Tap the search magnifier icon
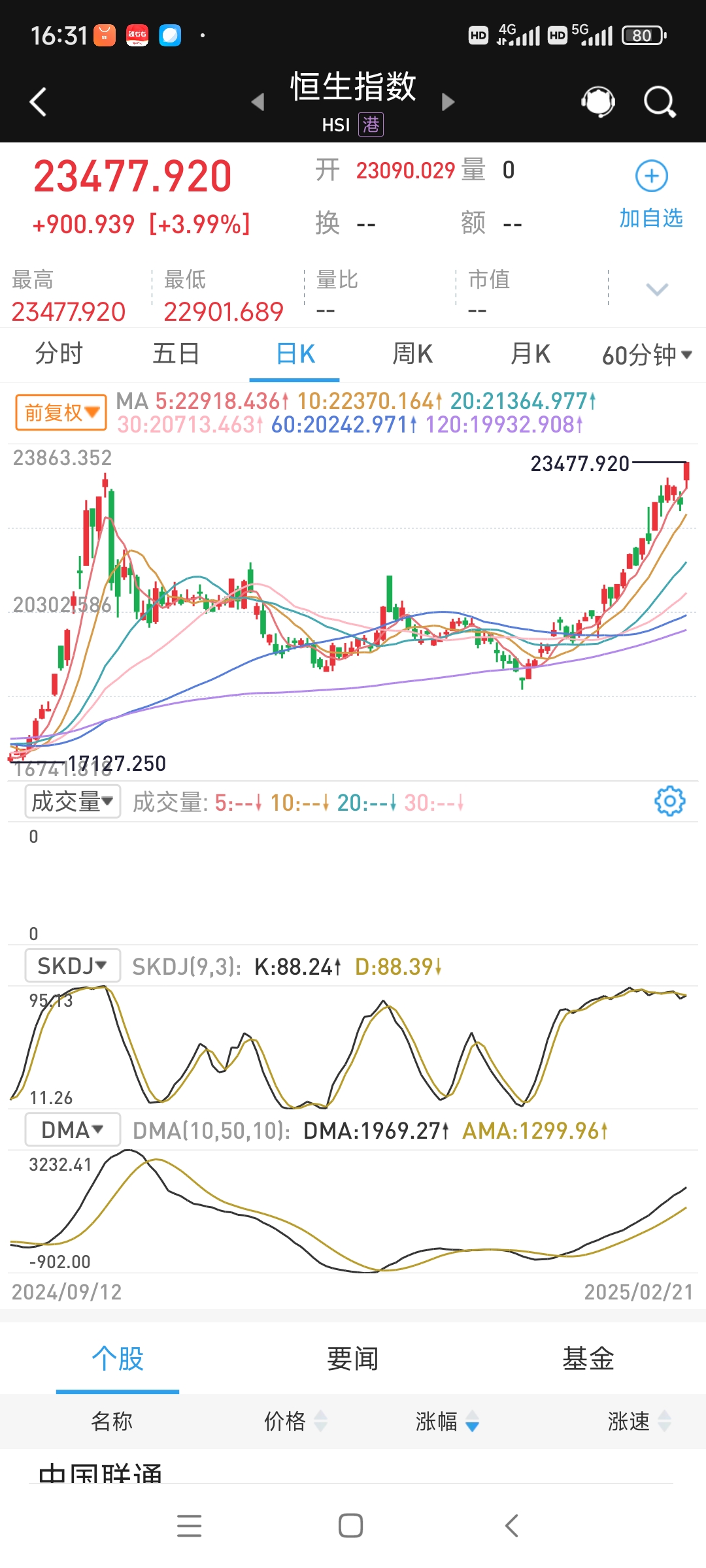The image size is (706, 1568). click(660, 101)
